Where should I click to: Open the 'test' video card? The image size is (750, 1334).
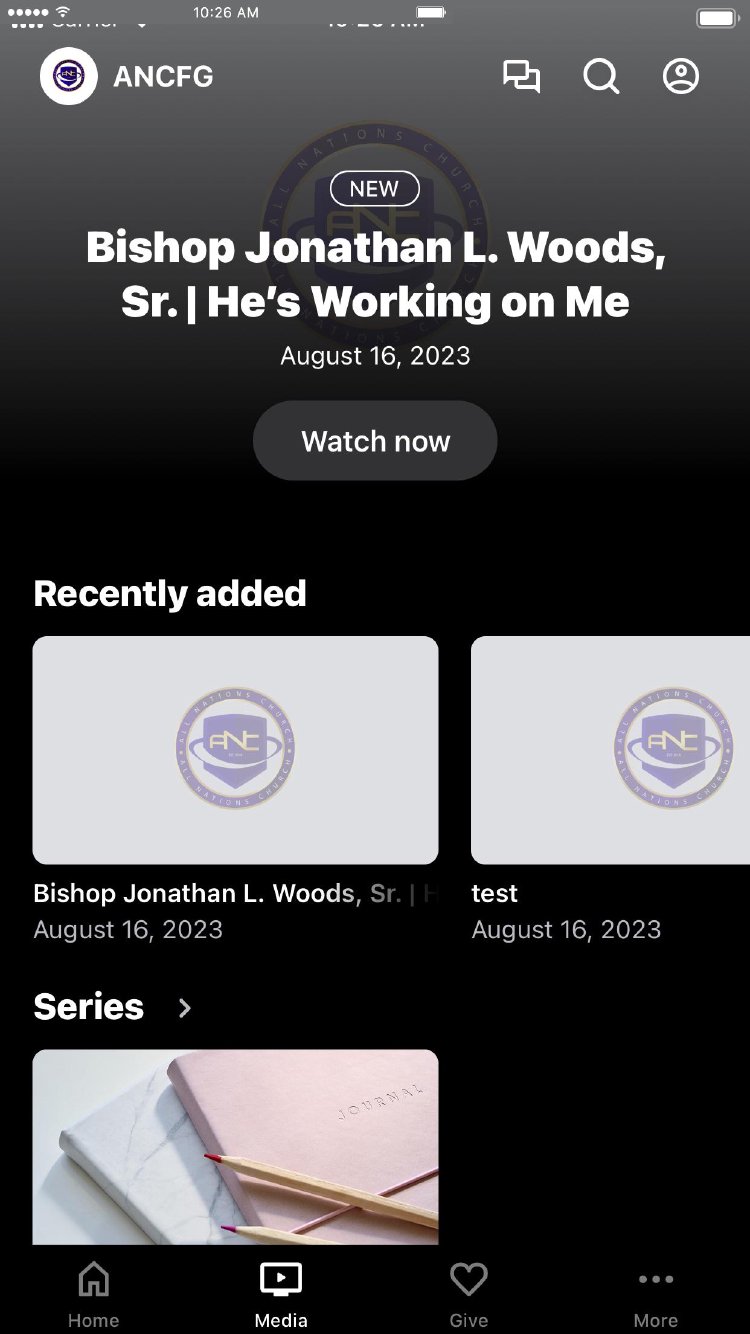610,750
